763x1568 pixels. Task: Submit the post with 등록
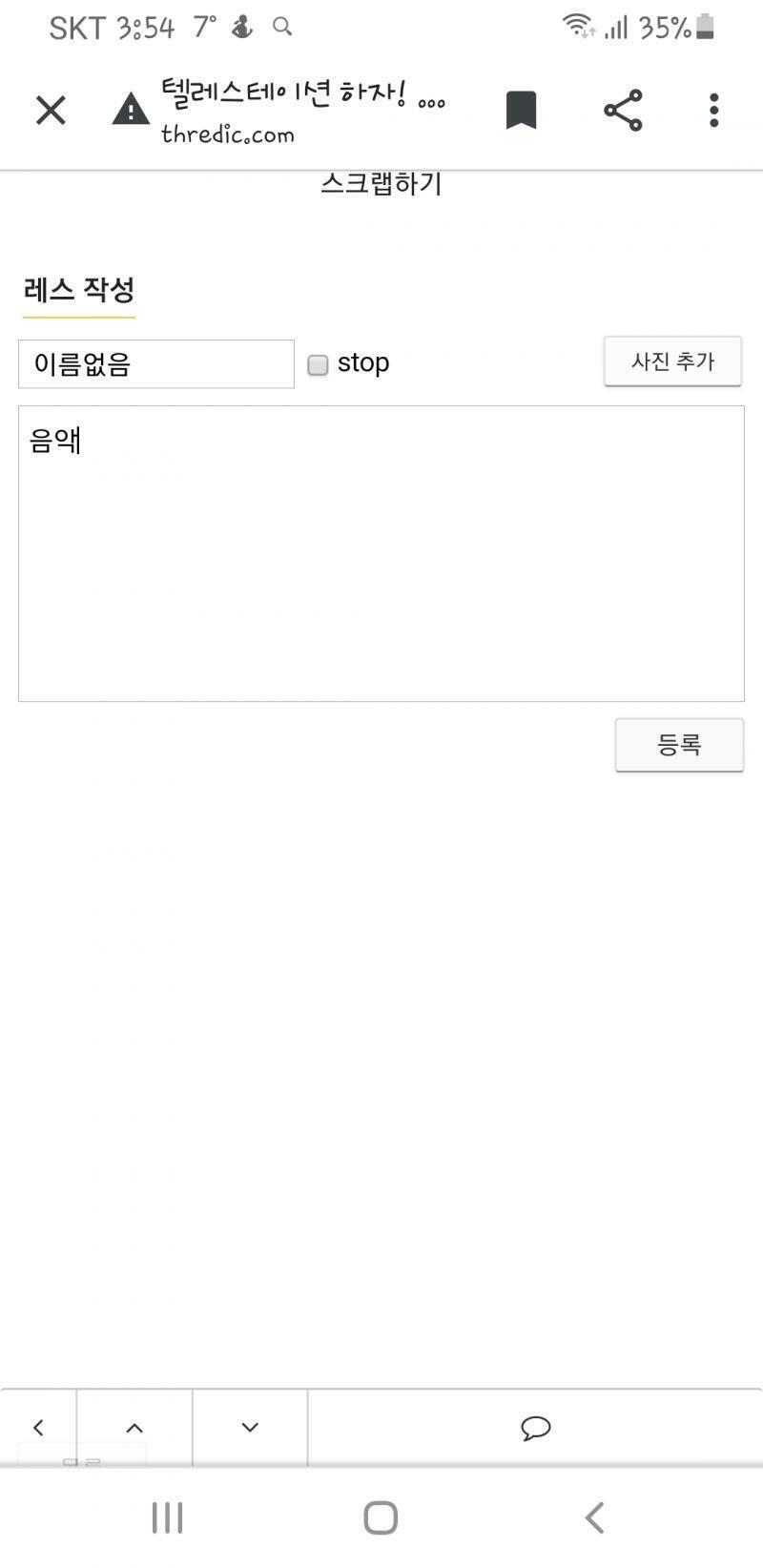(679, 745)
